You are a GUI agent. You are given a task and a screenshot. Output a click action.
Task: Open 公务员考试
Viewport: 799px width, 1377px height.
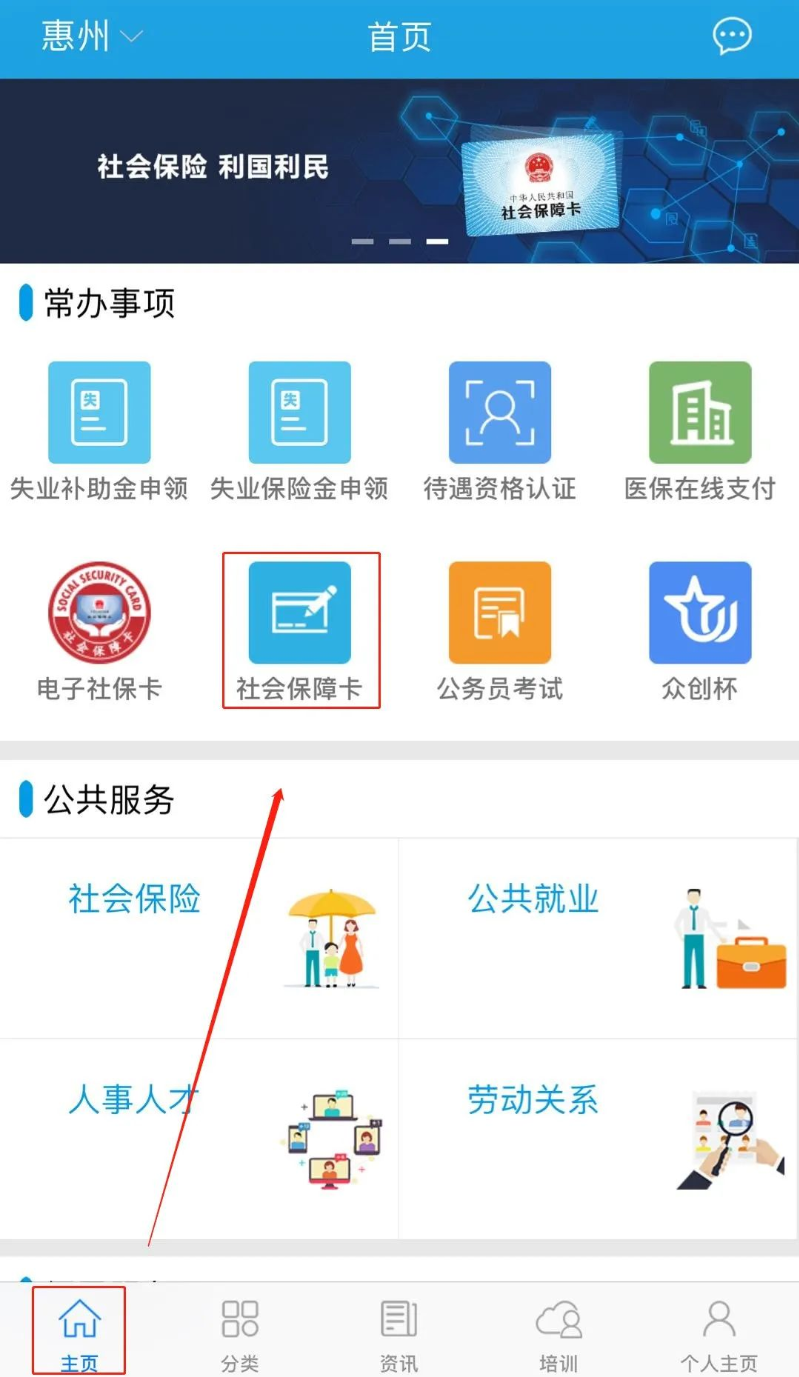point(500,632)
